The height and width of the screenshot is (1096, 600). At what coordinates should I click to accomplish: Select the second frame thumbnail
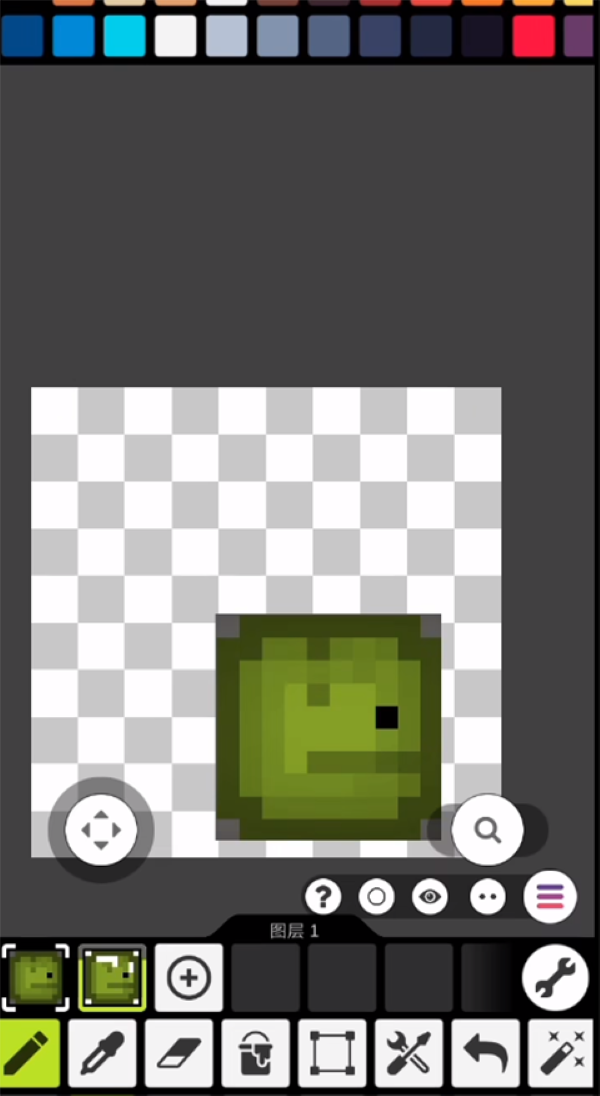112,977
